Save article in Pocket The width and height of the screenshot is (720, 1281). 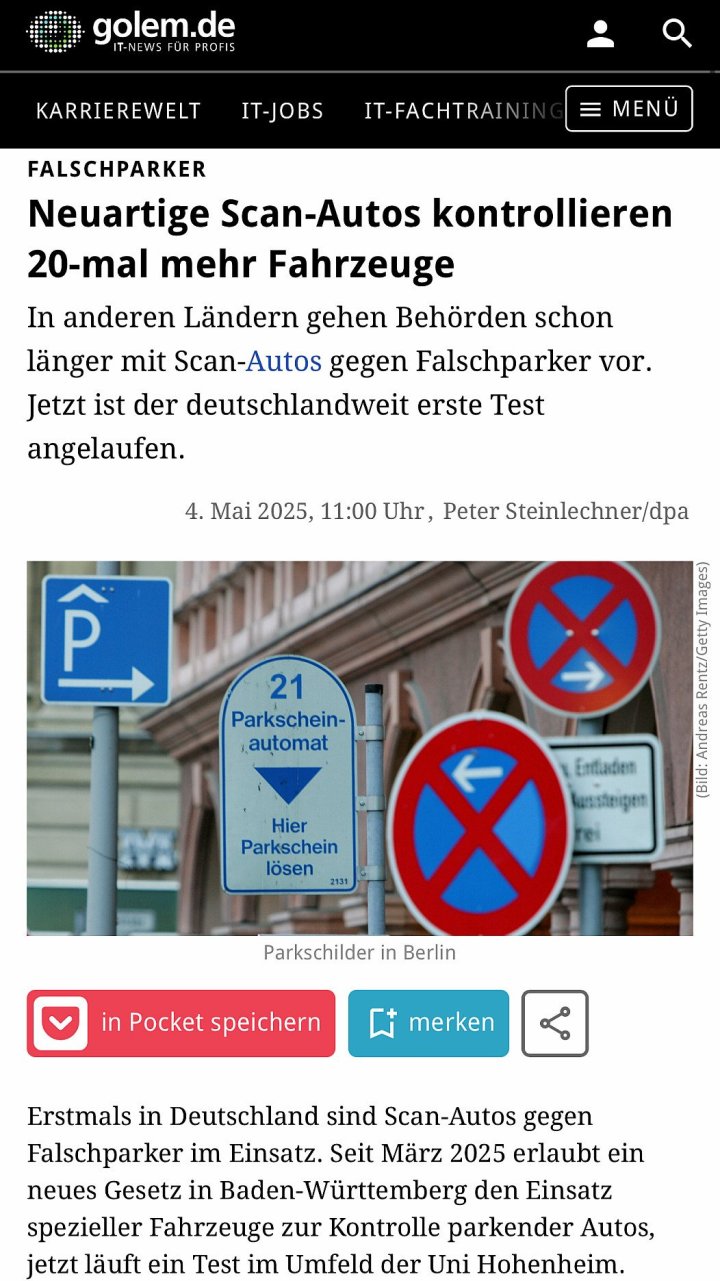181,1023
